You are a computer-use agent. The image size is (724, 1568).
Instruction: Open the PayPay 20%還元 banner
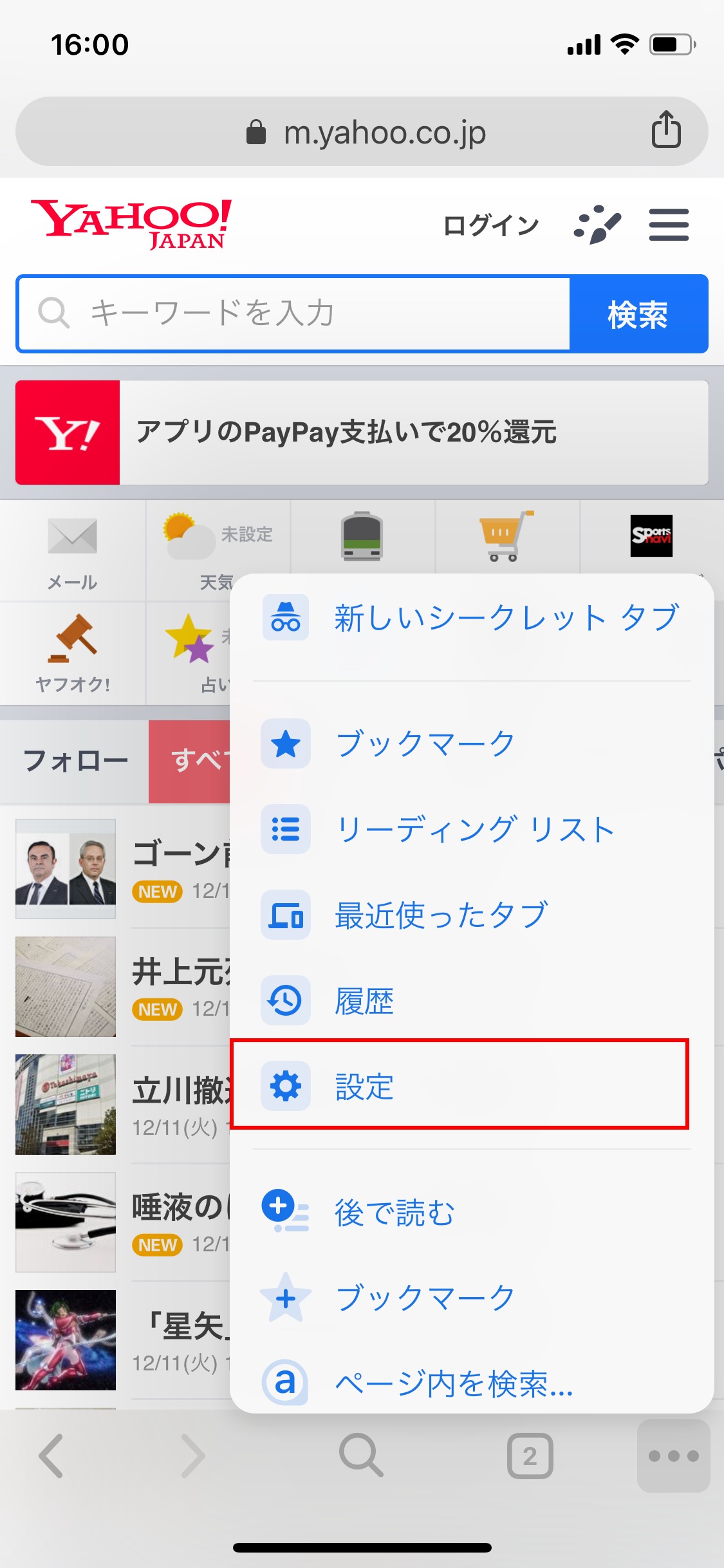point(362,432)
